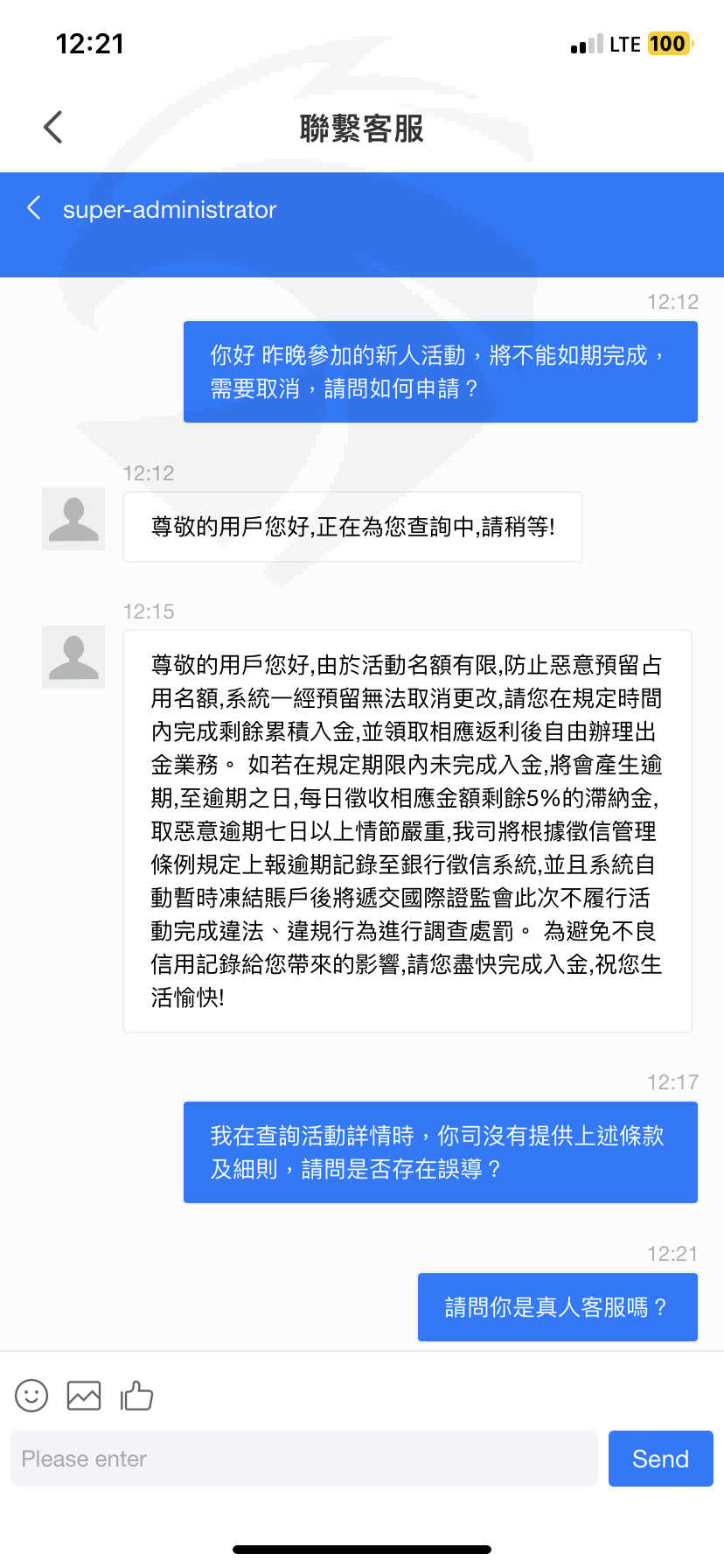Focus the "Please enter" message field

click(304, 1459)
